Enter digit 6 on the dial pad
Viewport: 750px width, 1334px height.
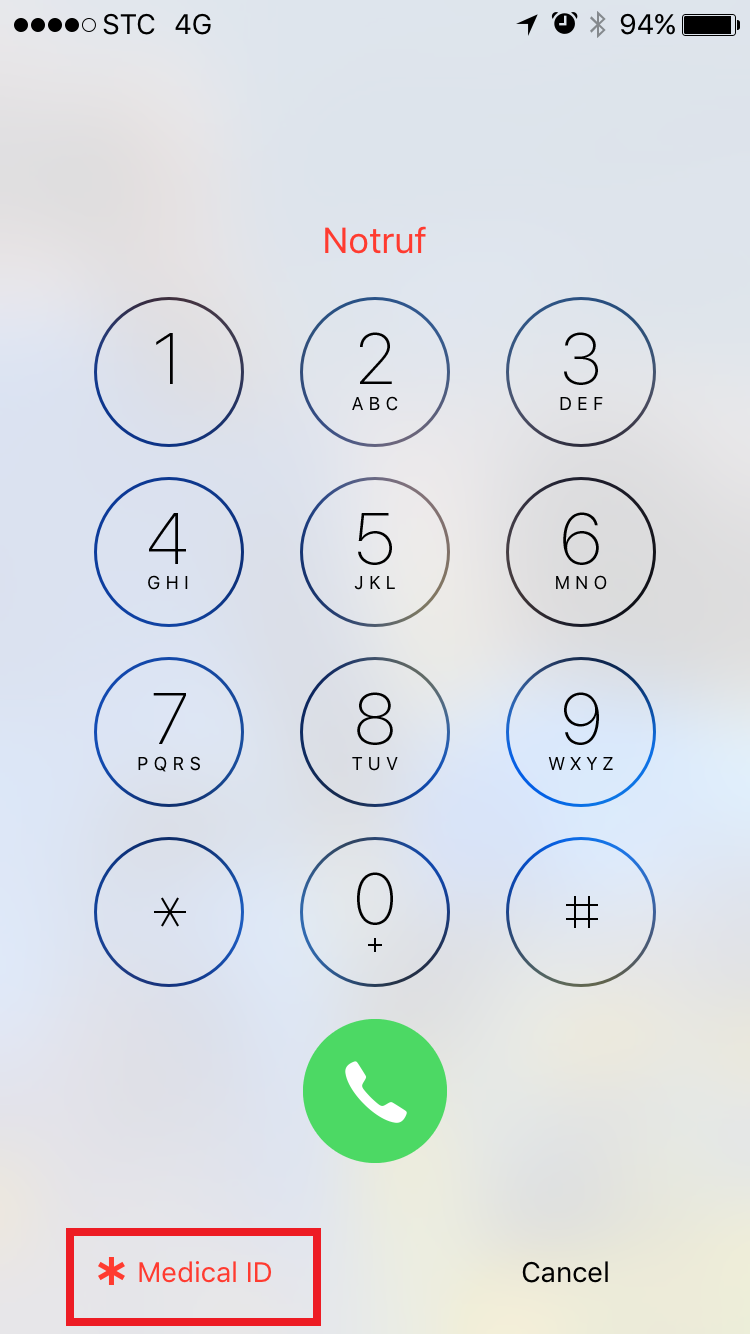[581, 552]
